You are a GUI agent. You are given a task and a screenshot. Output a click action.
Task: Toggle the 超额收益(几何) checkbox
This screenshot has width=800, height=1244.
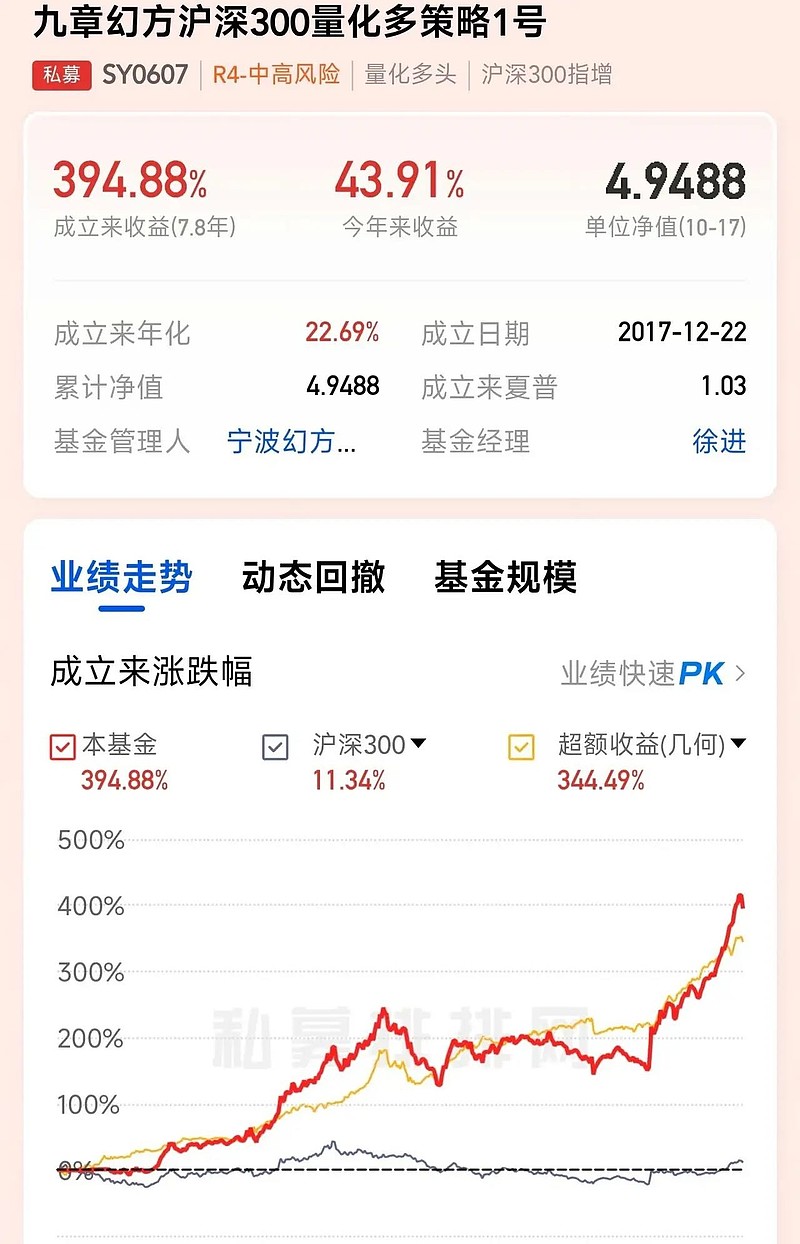click(524, 745)
